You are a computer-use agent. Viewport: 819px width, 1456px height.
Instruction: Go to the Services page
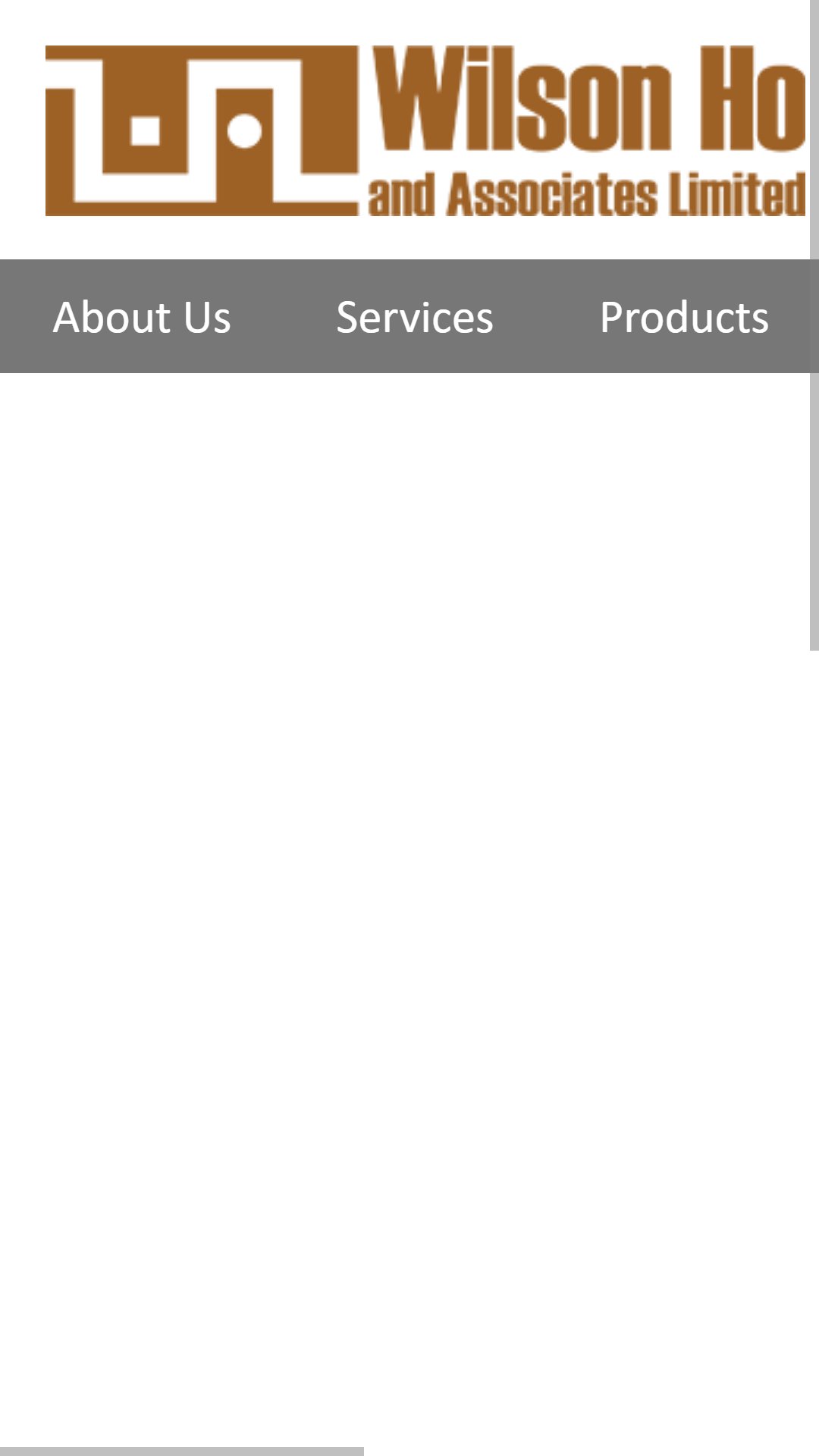pyautogui.click(x=415, y=317)
